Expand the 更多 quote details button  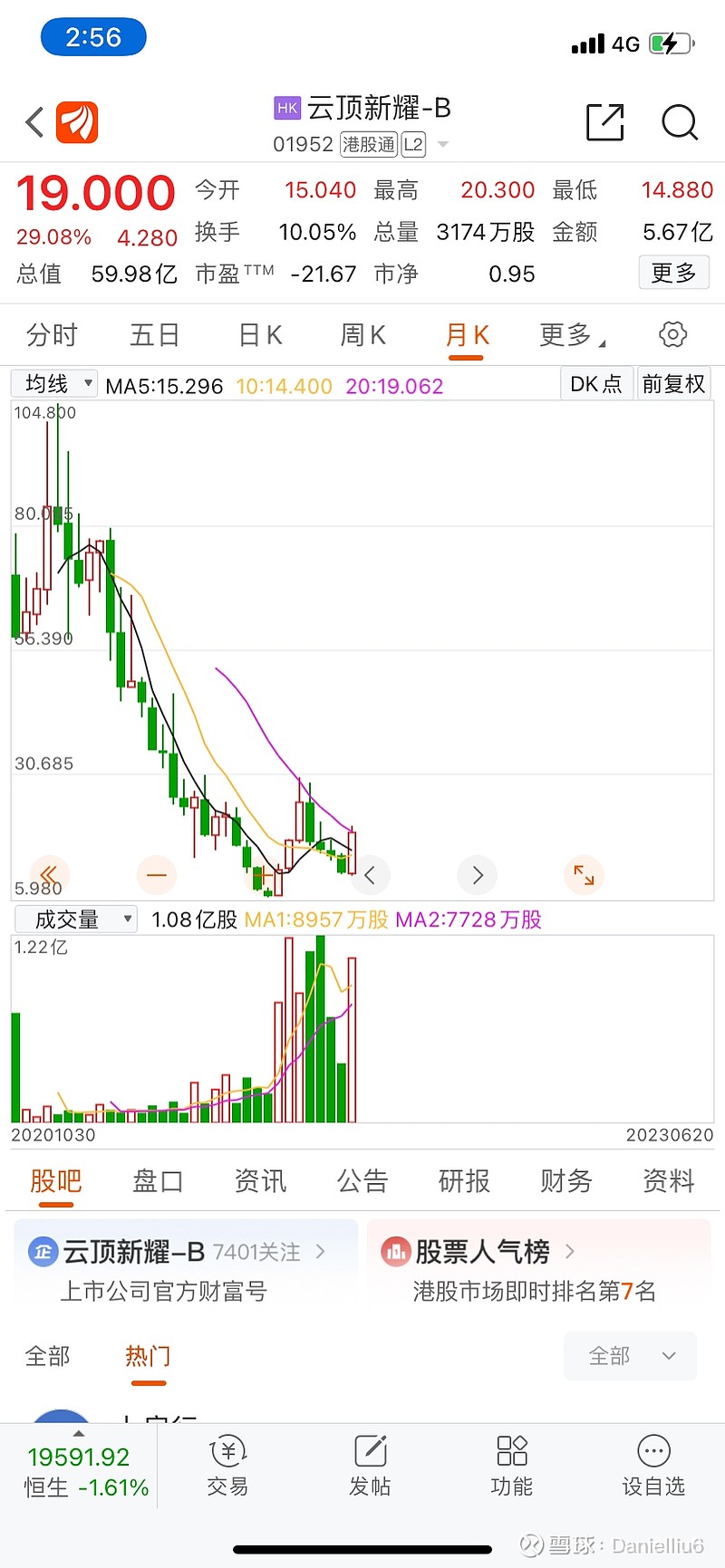(x=673, y=273)
